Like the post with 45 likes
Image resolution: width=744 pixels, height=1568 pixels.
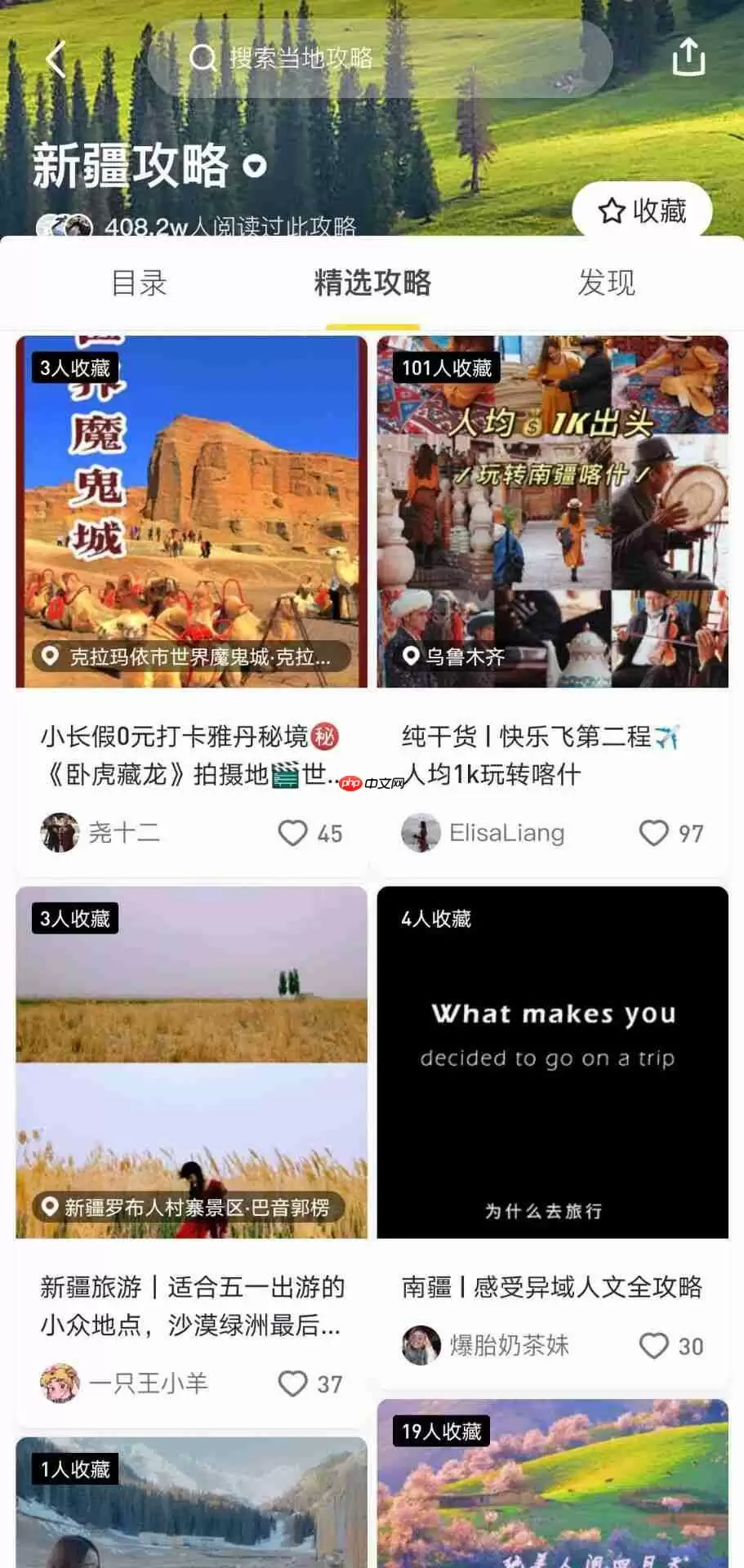(x=291, y=833)
